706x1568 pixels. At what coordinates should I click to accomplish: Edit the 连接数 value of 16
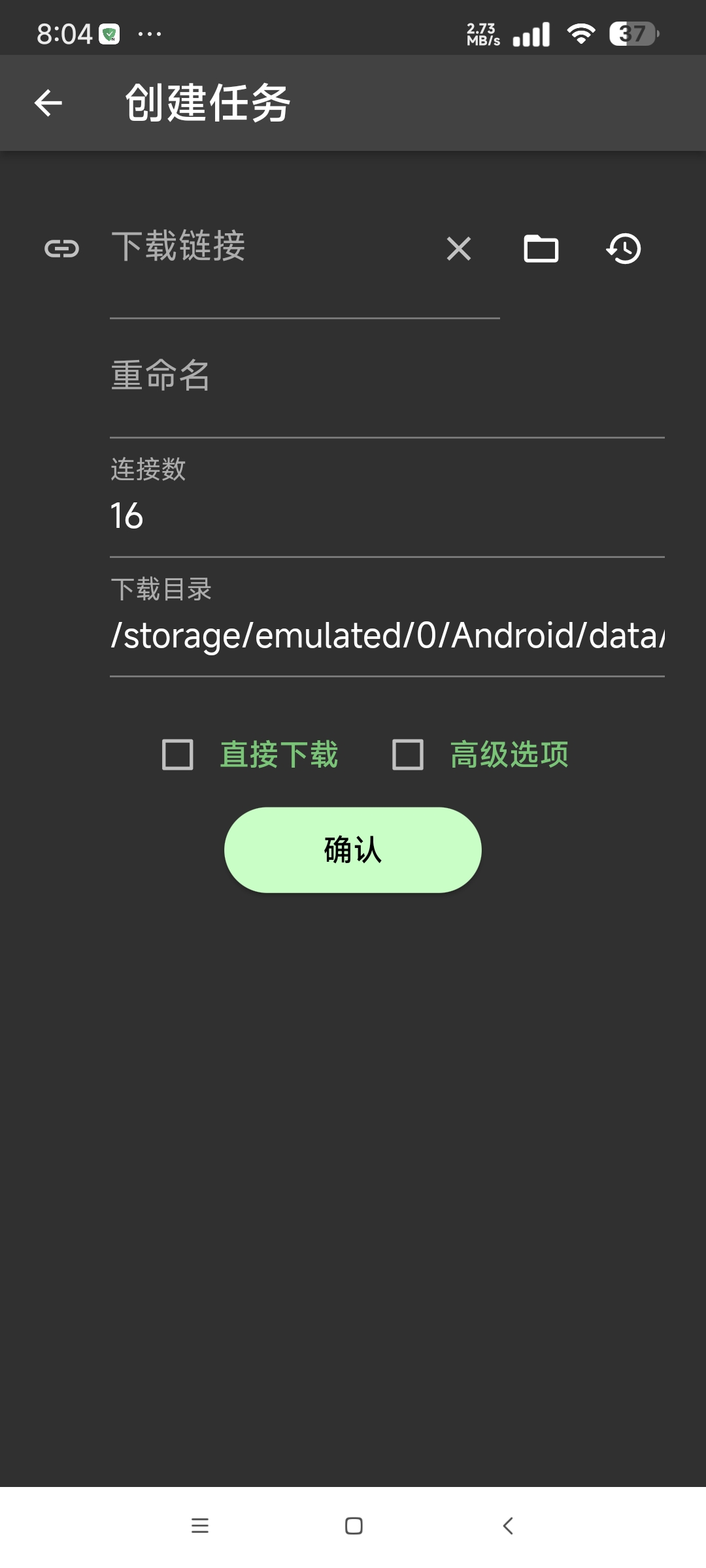(x=386, y=516)
